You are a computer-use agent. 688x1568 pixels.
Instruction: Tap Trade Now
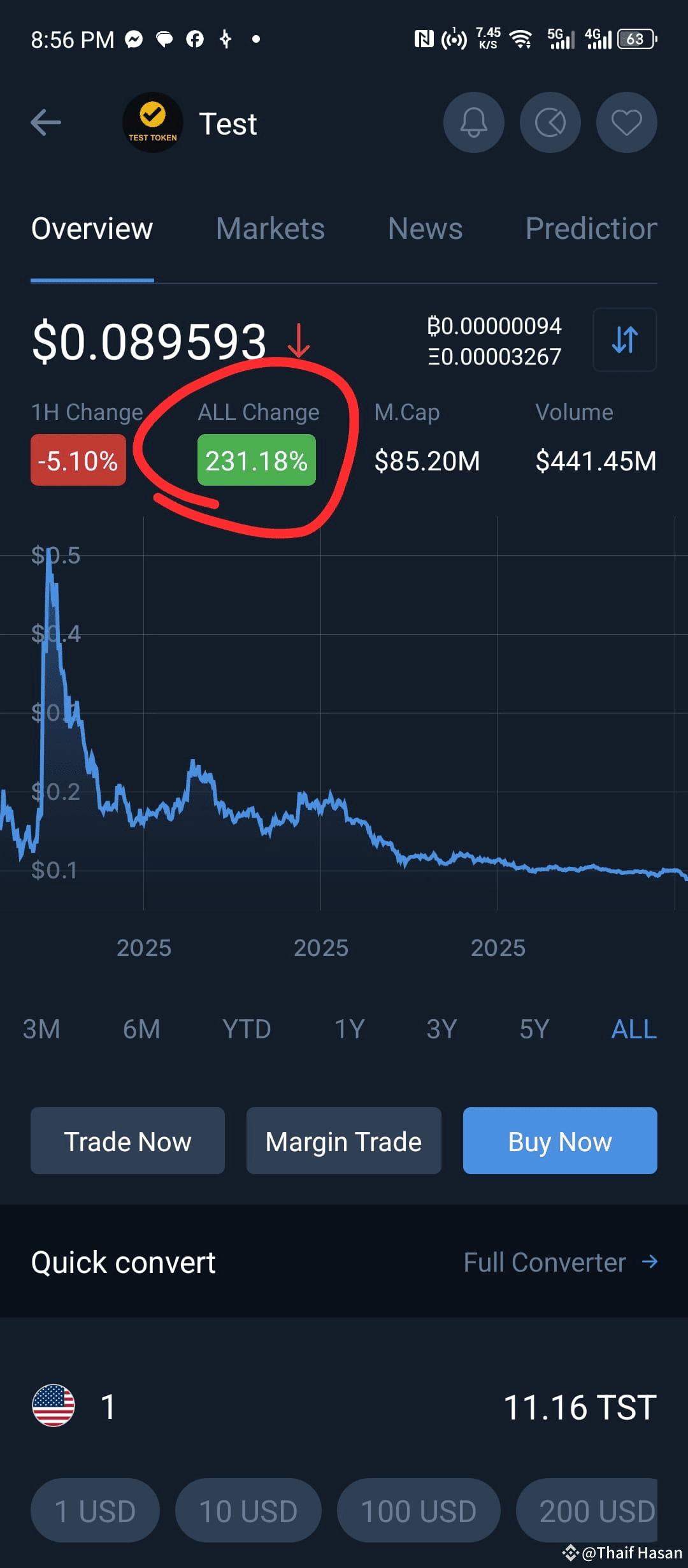point(127,1141)
